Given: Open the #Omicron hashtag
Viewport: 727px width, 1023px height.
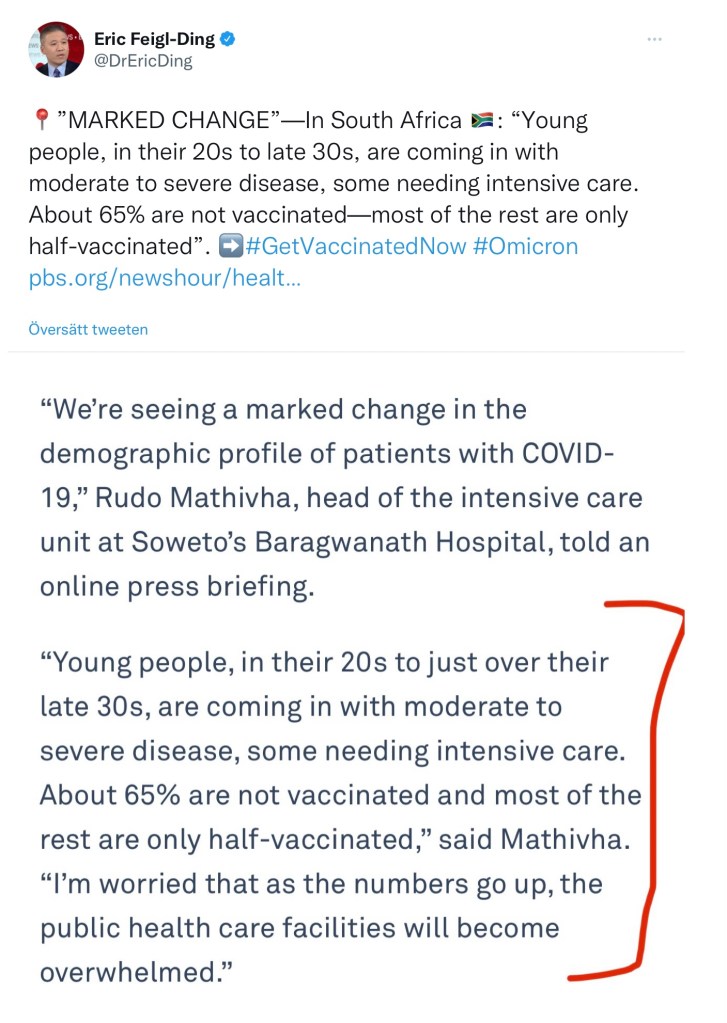Looking at the screenshot, I should coord(520,246).
